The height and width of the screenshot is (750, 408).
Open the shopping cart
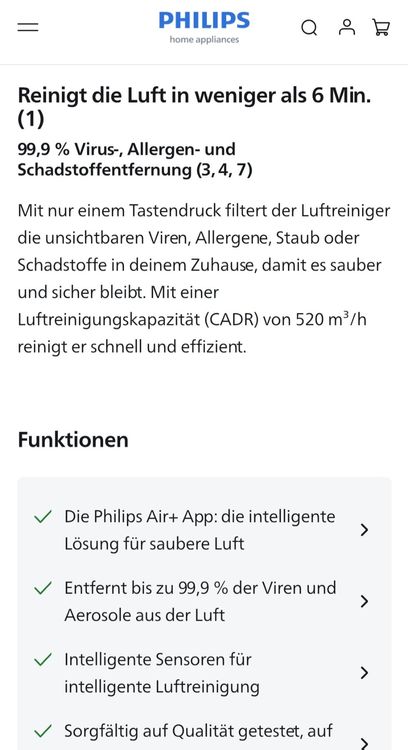381,27
